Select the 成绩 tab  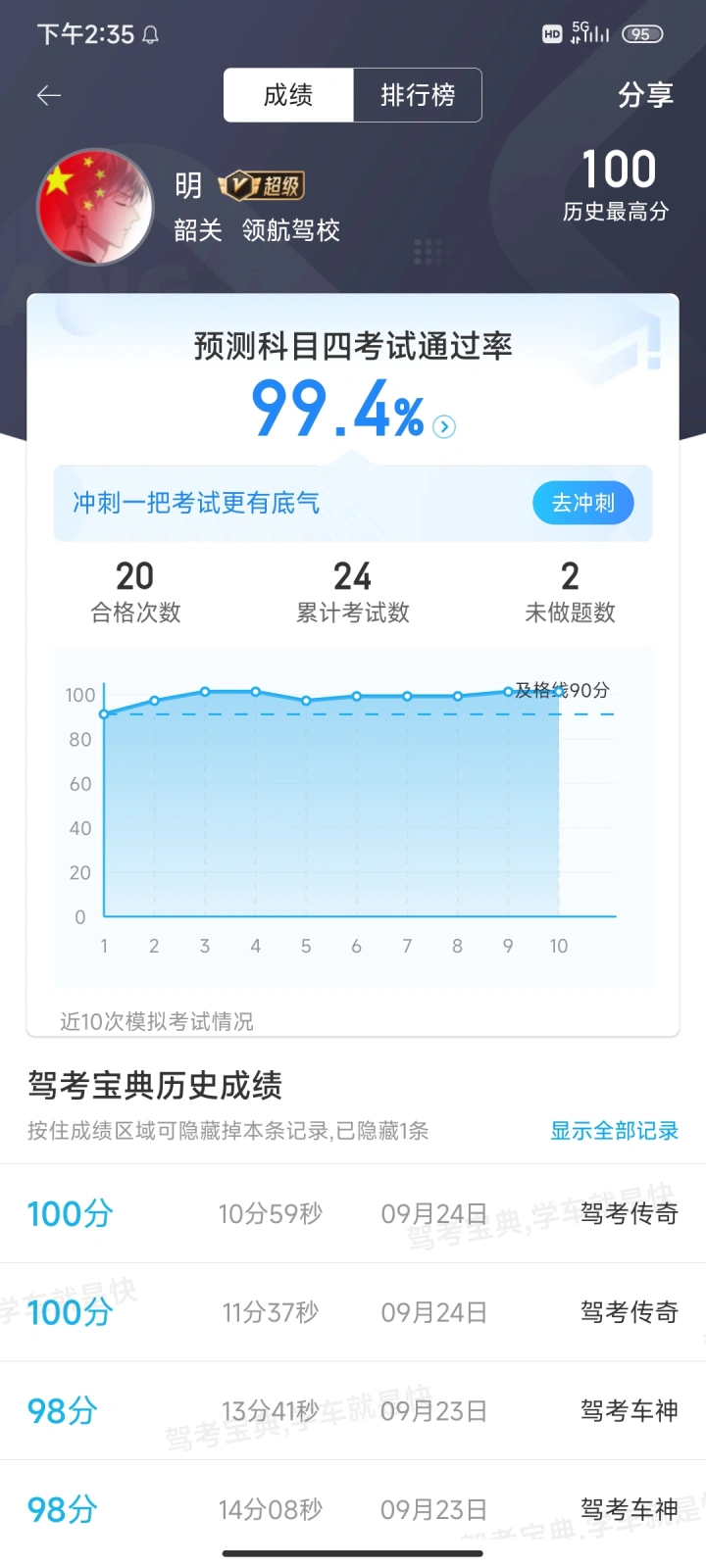[x=288, y=95]
